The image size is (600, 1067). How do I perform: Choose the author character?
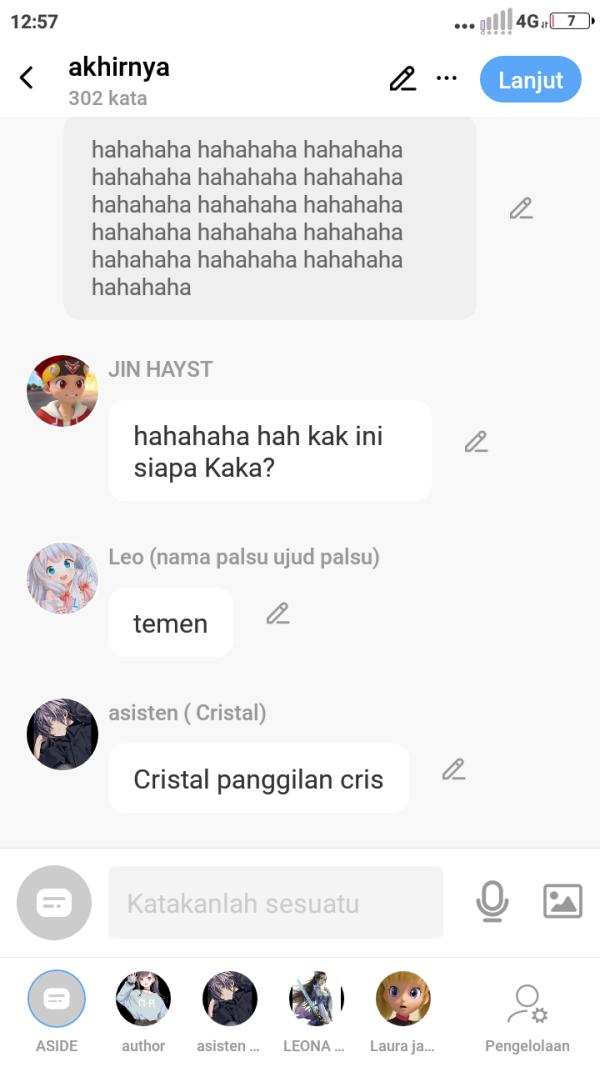(143, 1000)
